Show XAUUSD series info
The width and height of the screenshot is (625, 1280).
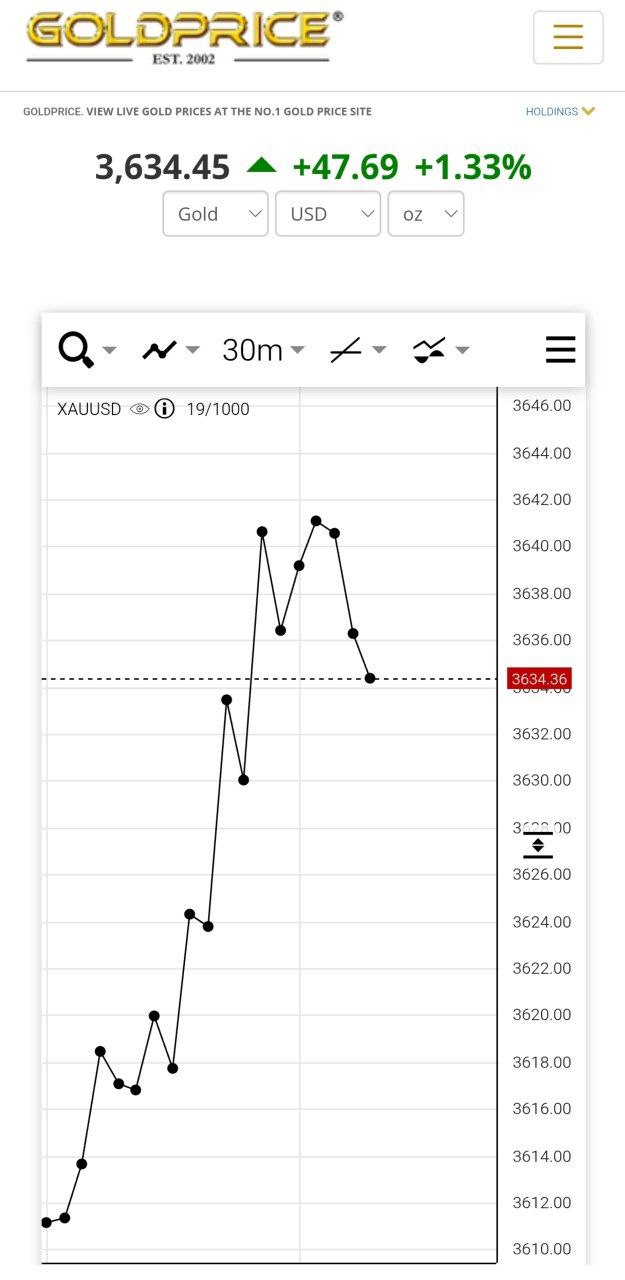pos(165,409)
